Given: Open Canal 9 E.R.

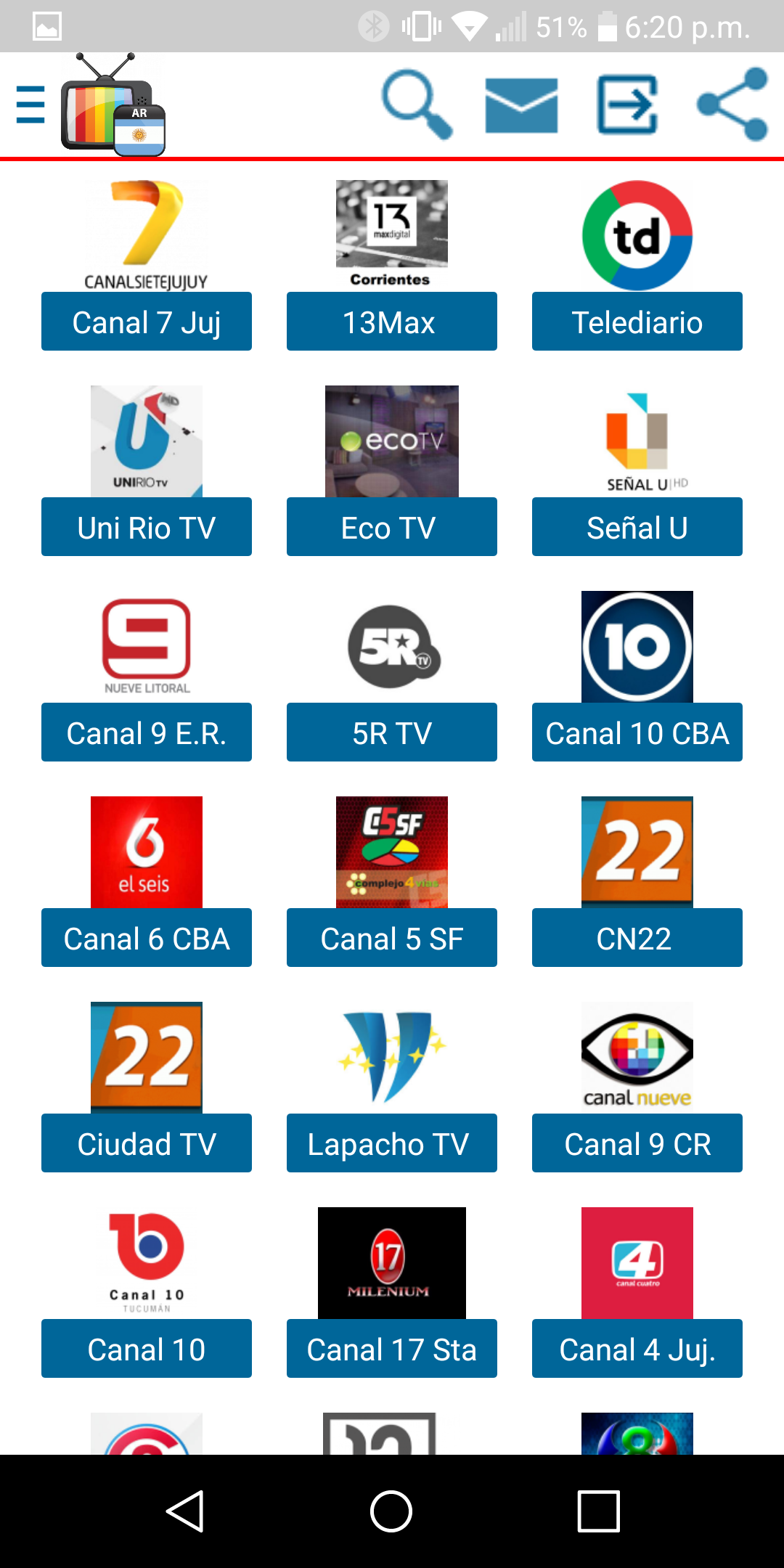Looking at the screenshot, I should [147, 732].
